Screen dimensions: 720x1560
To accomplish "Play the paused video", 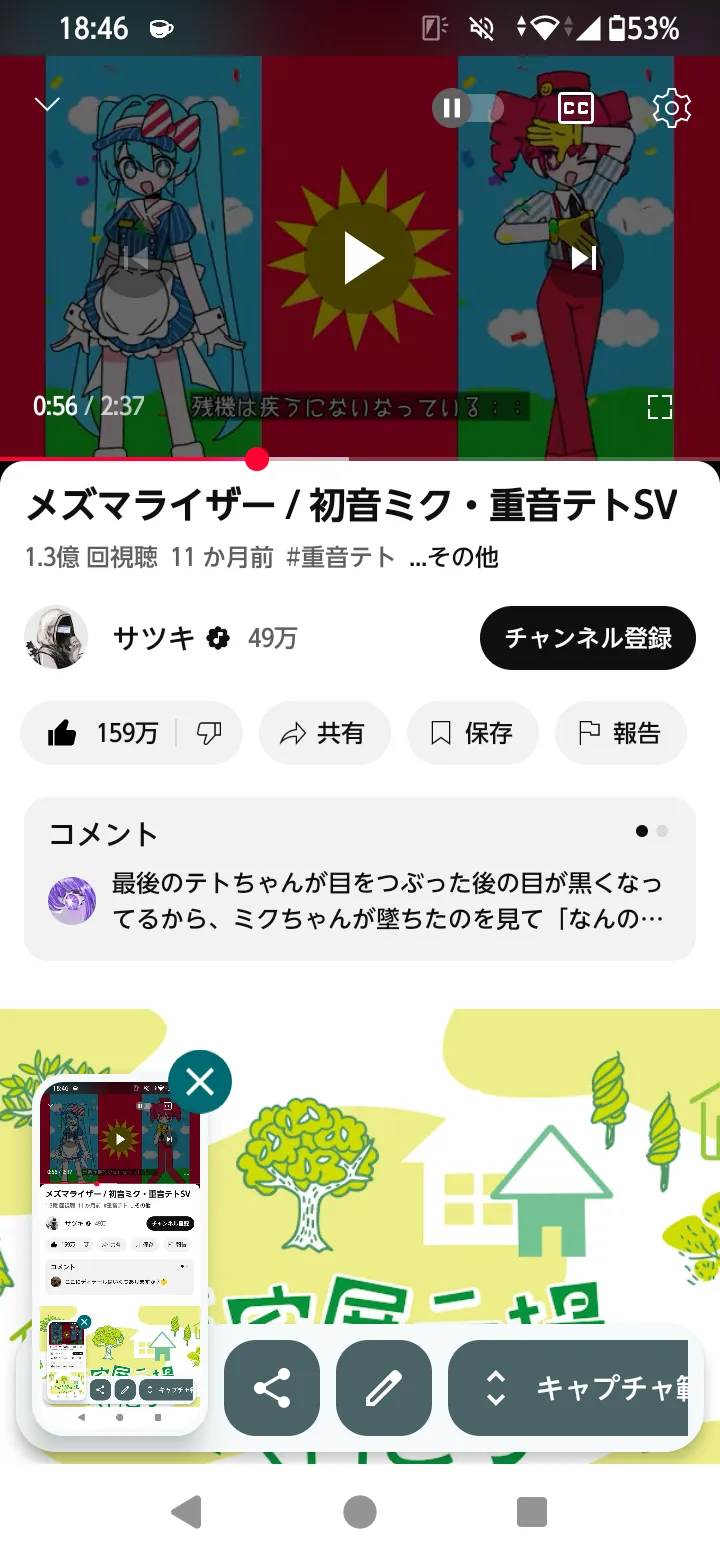I will click(x=360, y=259).
